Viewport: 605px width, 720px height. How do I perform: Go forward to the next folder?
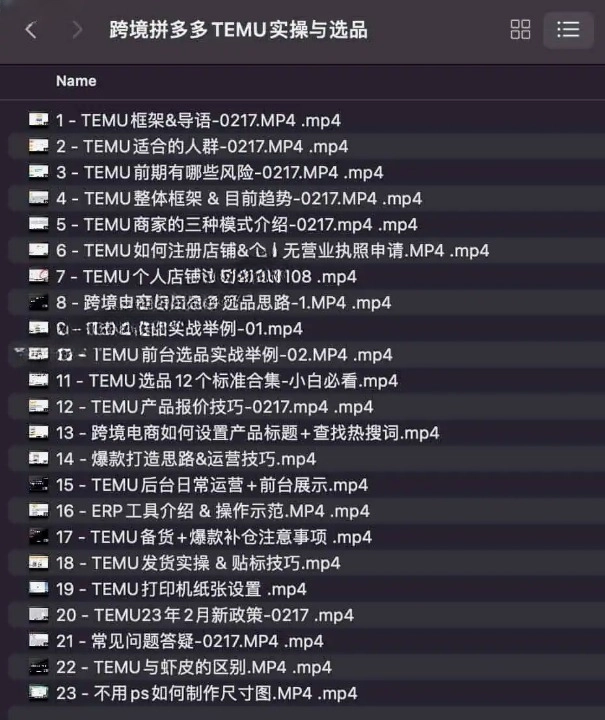pos(77,30)
